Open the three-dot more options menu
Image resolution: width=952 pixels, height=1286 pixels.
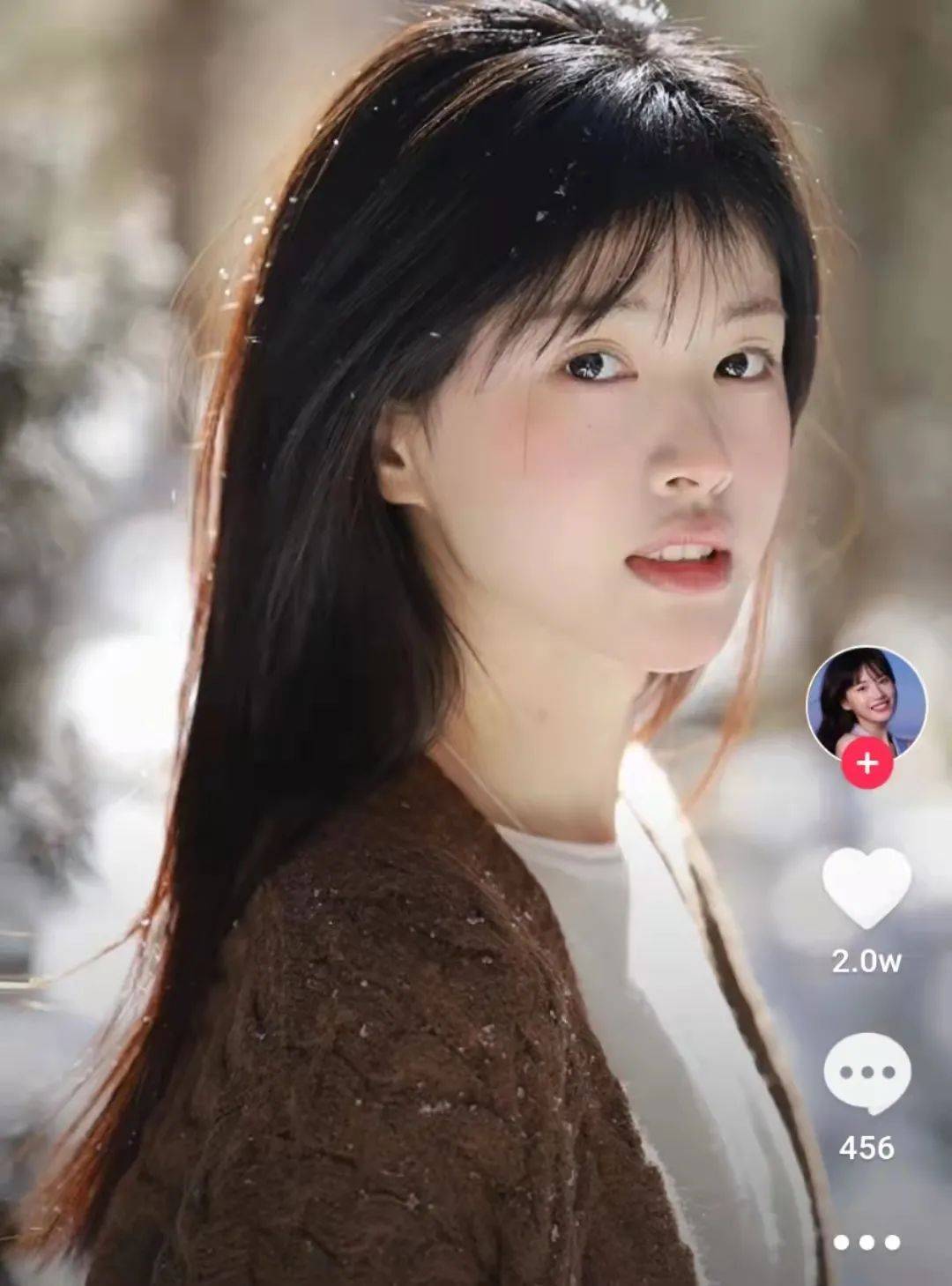click(866, 1242)
